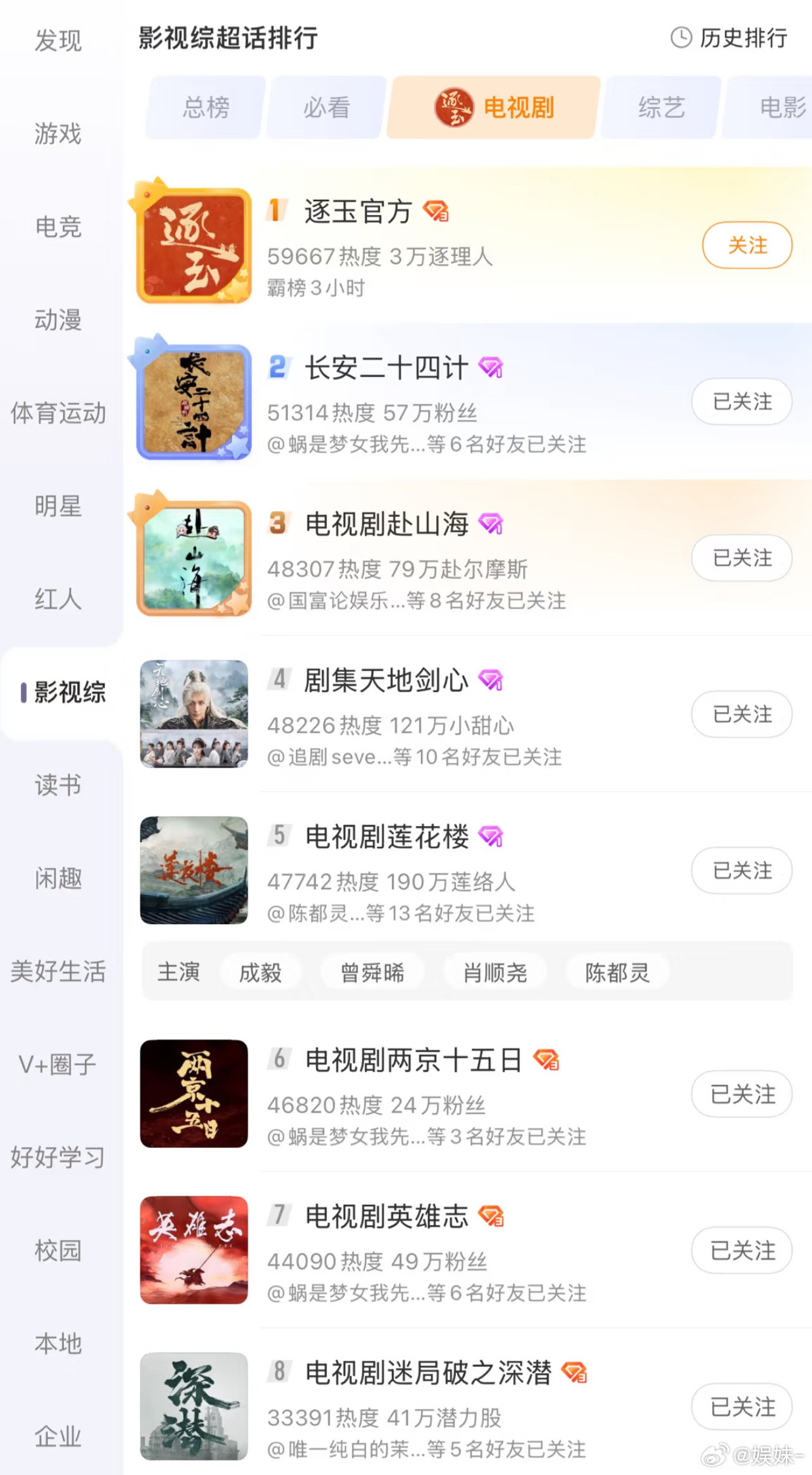Click the orange diamond icon next to 电视剧两京十五日
Viewport: 812px width, 1475px height.
[544, 1060]
